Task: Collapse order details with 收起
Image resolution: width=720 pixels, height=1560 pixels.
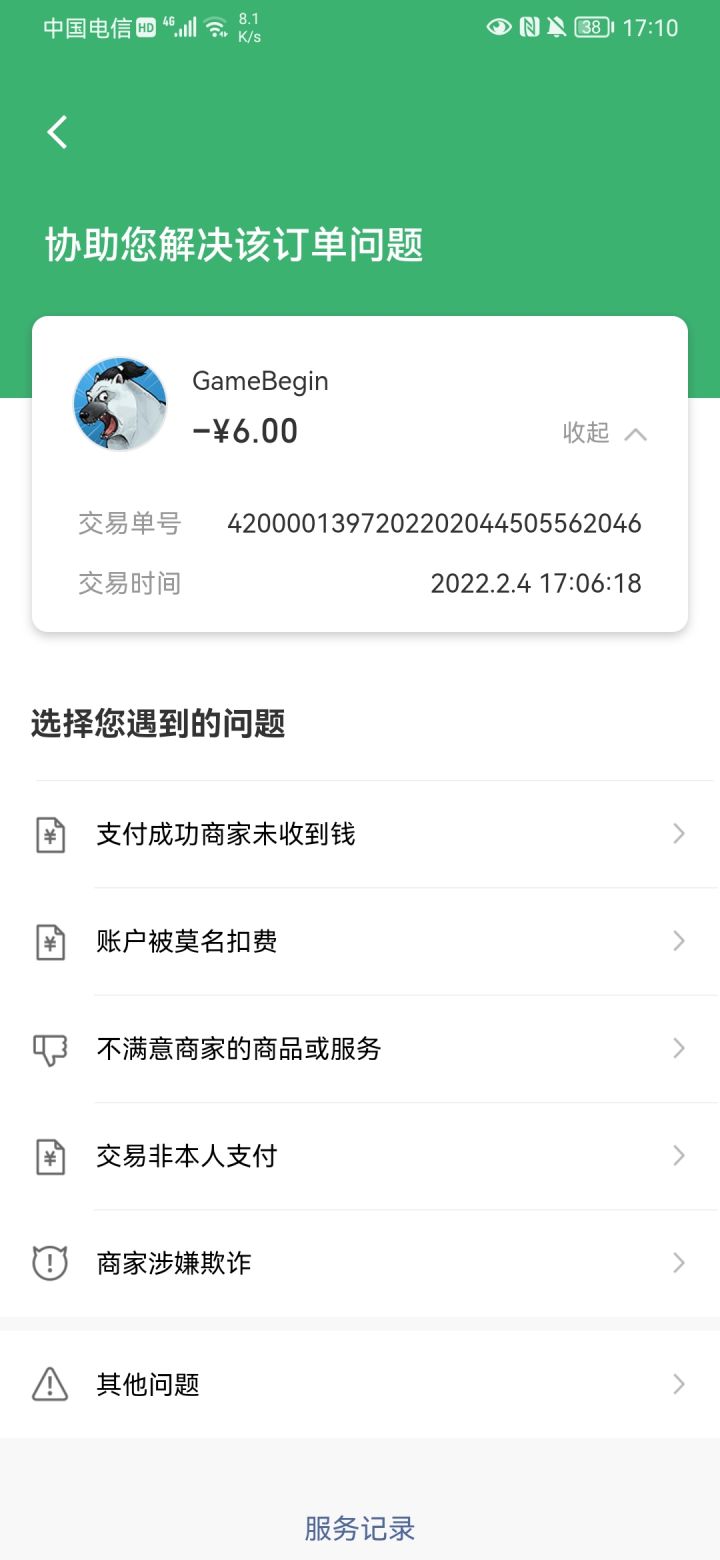Action: (x=604, y=433)
